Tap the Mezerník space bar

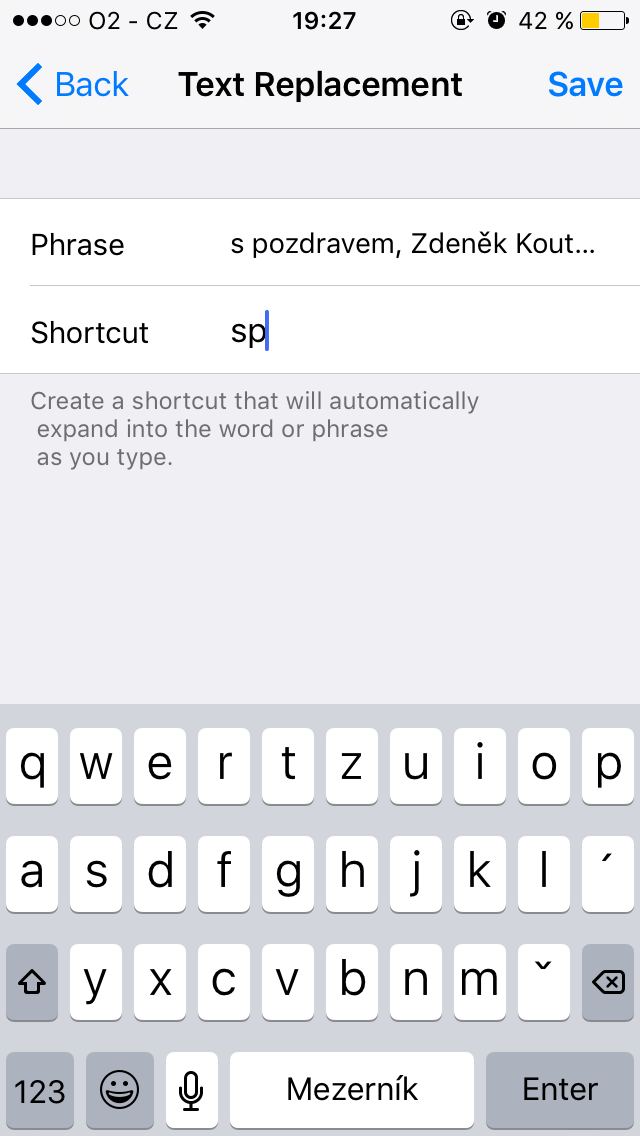tap(352, 1089)
